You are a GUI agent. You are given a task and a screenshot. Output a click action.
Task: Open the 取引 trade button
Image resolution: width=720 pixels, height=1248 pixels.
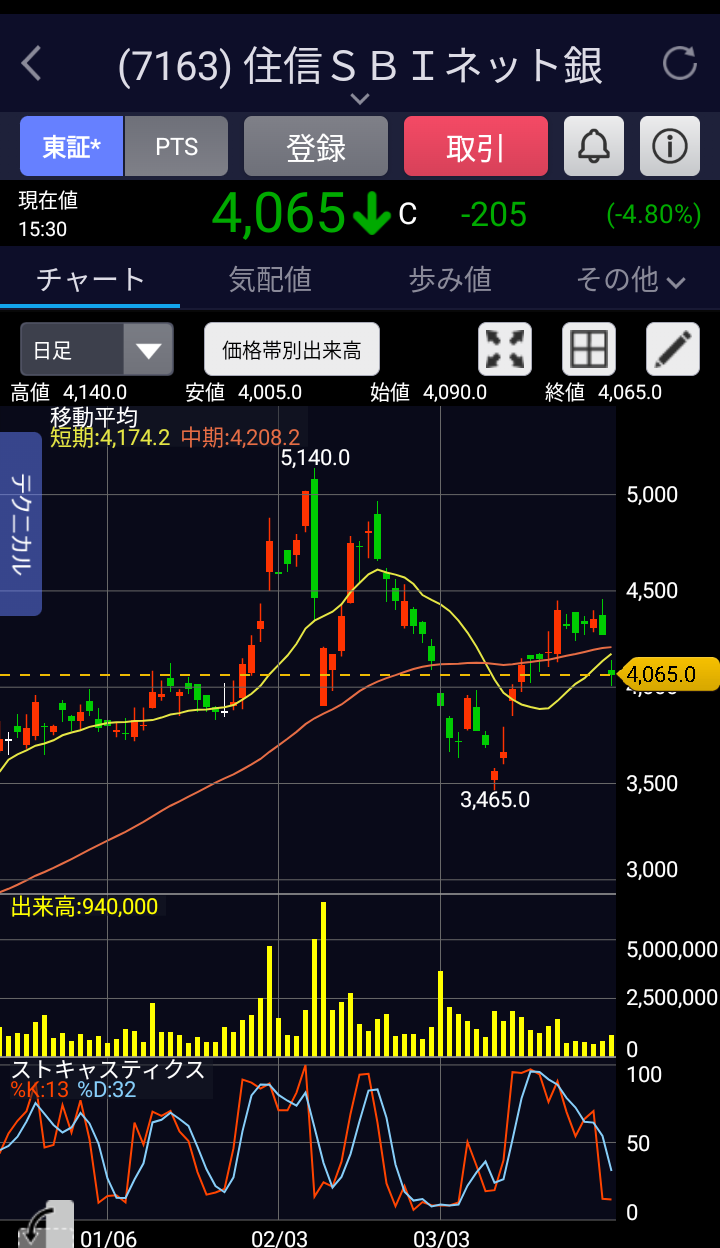[x=475, y=147]
